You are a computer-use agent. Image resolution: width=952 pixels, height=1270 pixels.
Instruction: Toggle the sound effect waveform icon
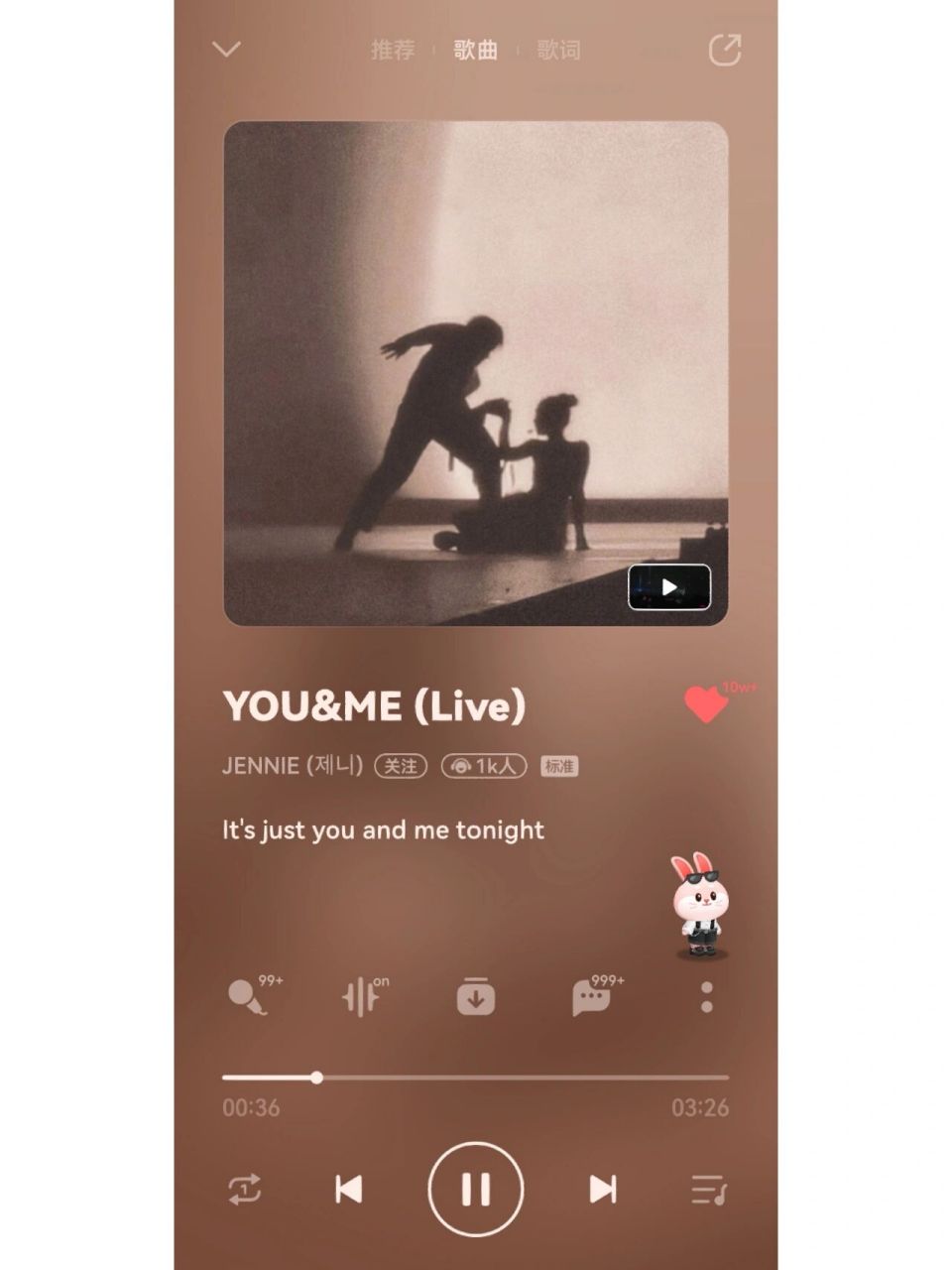point(361,997)
